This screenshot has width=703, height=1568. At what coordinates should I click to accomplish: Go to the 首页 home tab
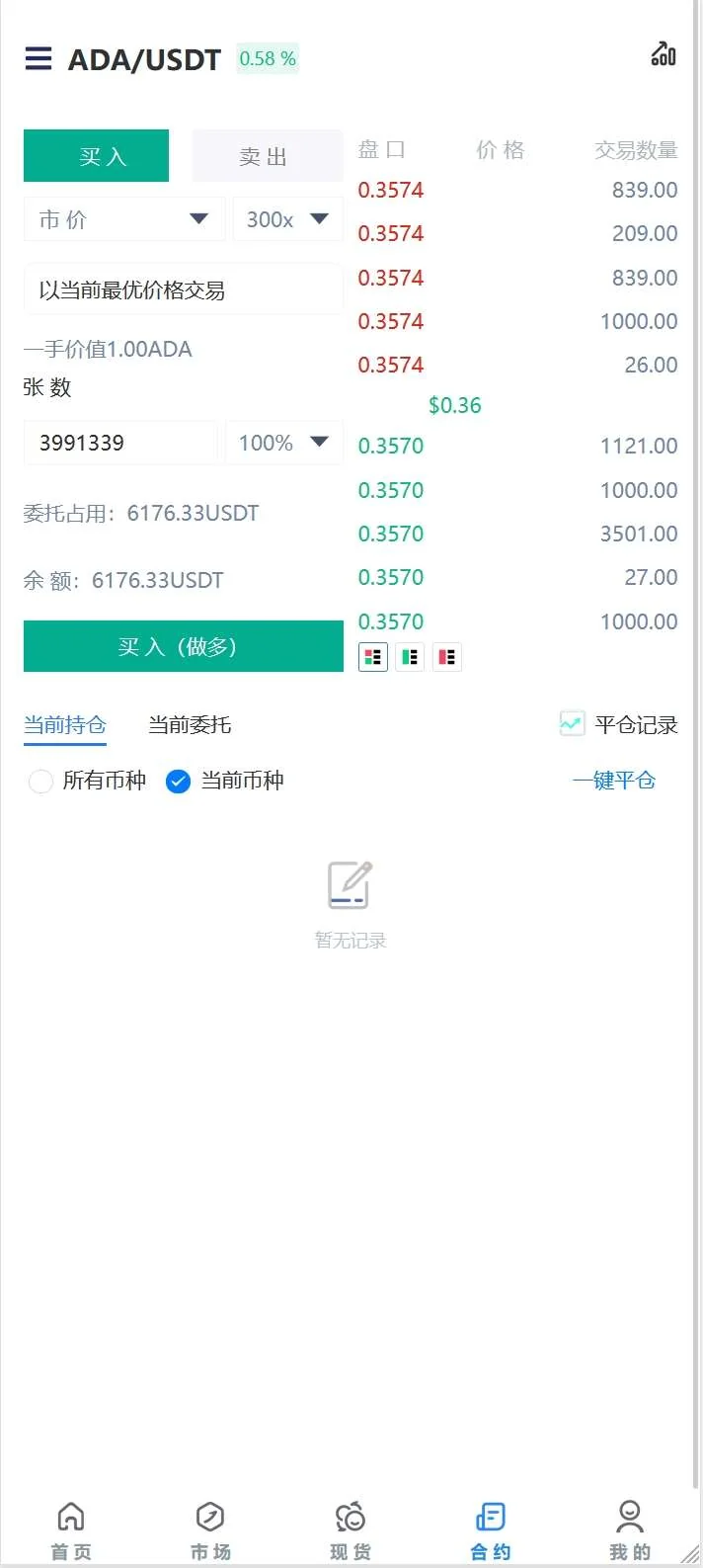tap(71, 1529)
